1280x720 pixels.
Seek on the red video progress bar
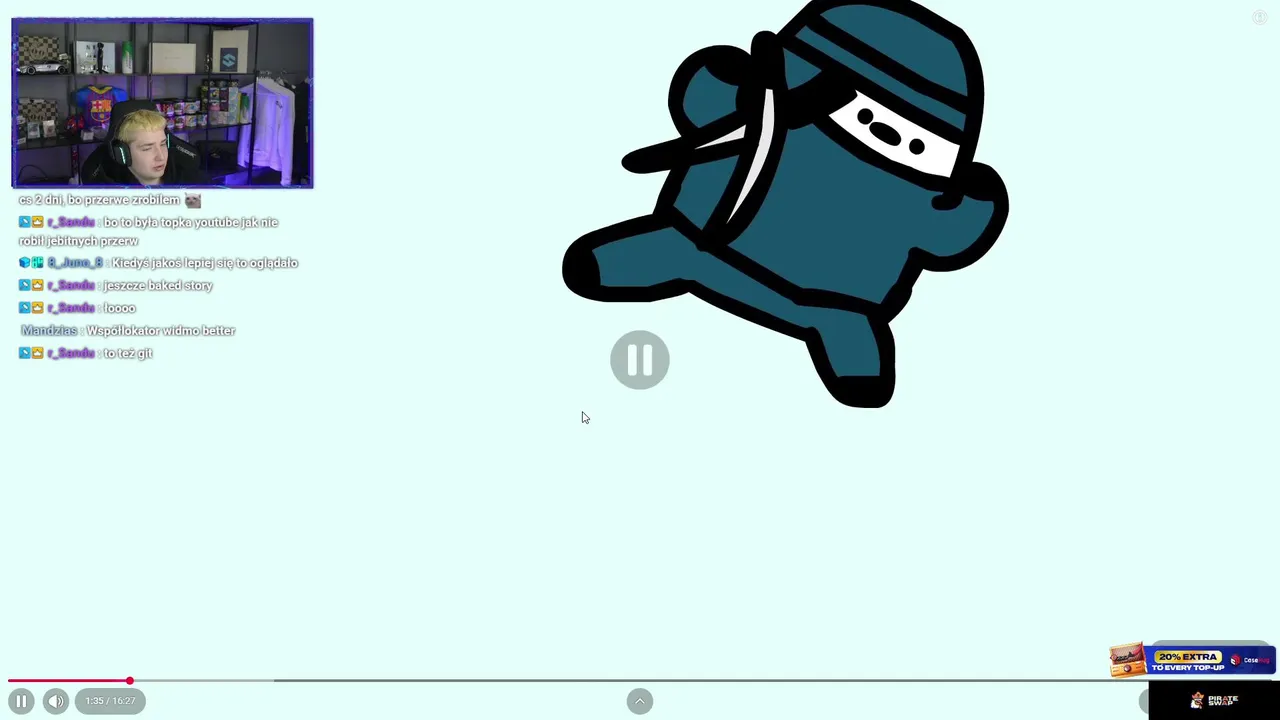point(400,681)
